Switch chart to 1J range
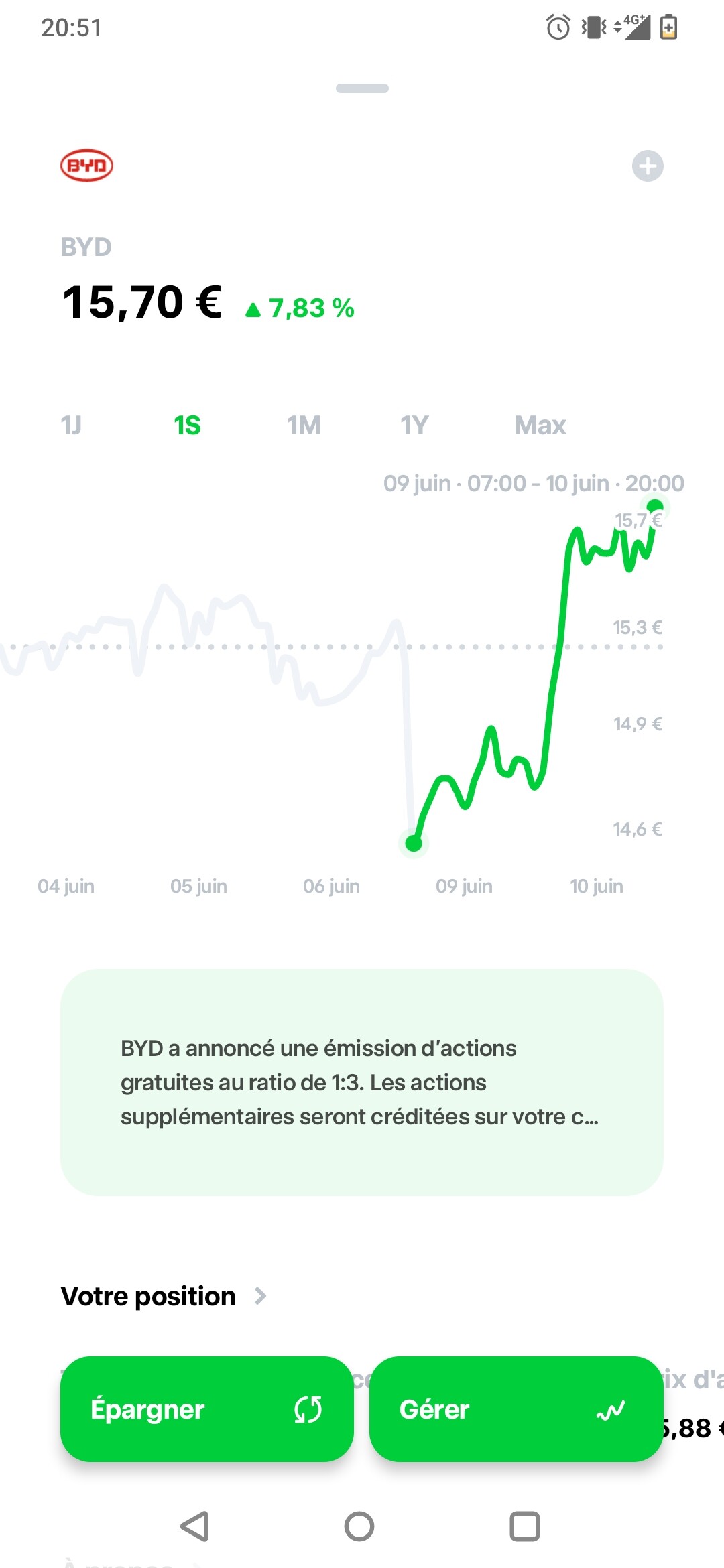724x1568 pixels. (x=71, y=426)
